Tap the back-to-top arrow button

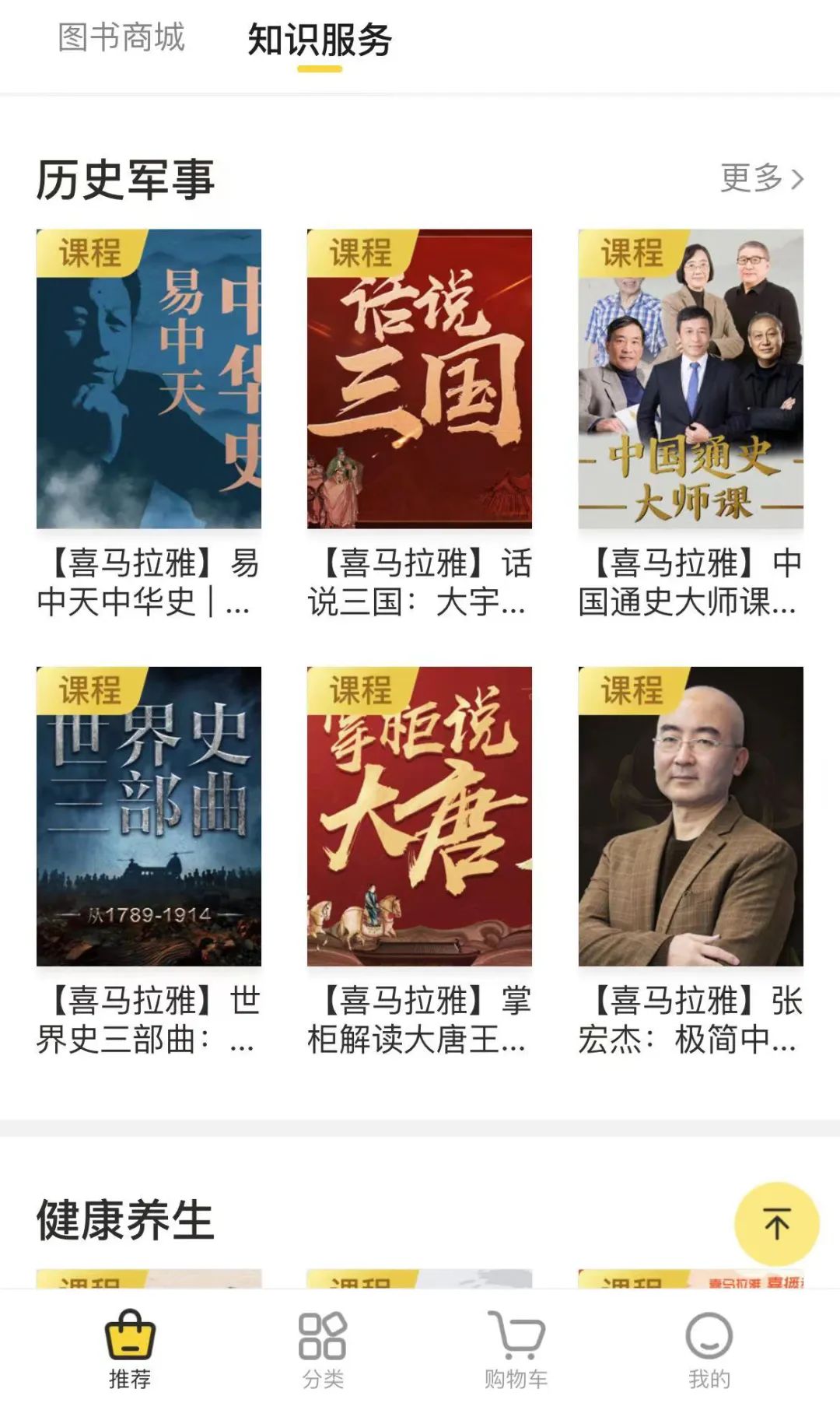click(776, 1224)
